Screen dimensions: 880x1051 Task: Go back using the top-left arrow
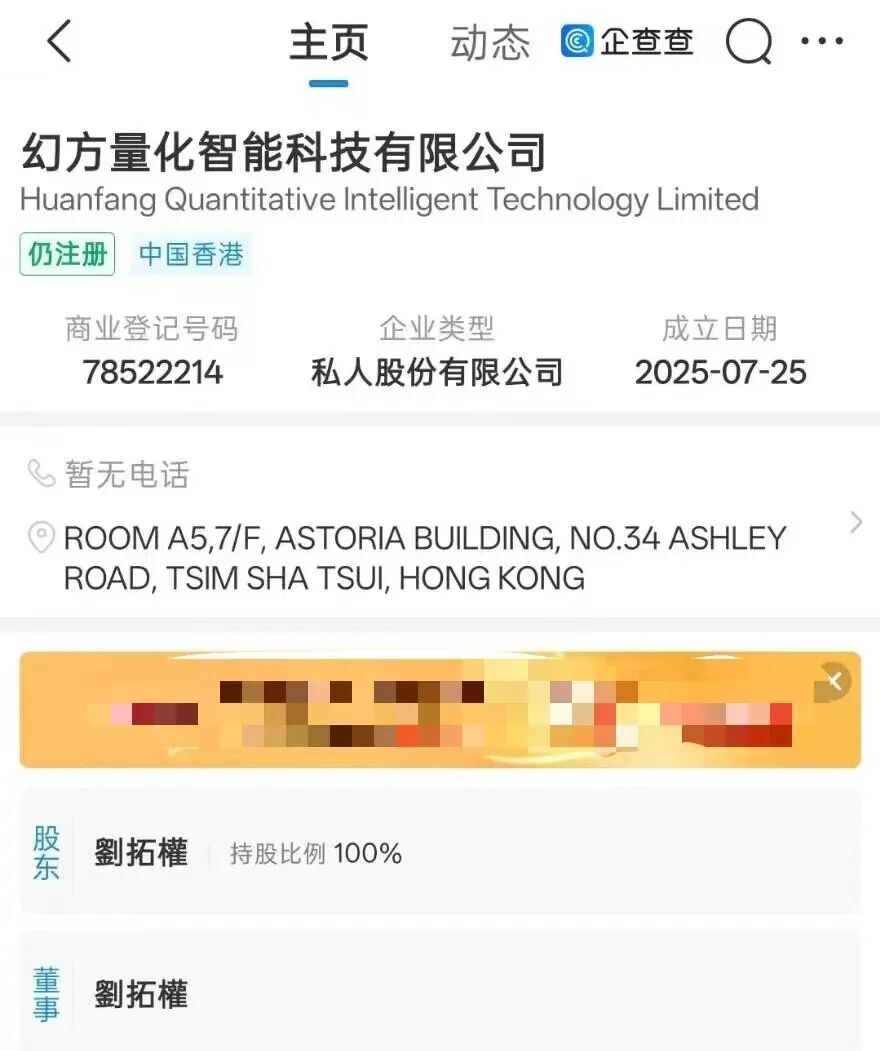[59, 41]
